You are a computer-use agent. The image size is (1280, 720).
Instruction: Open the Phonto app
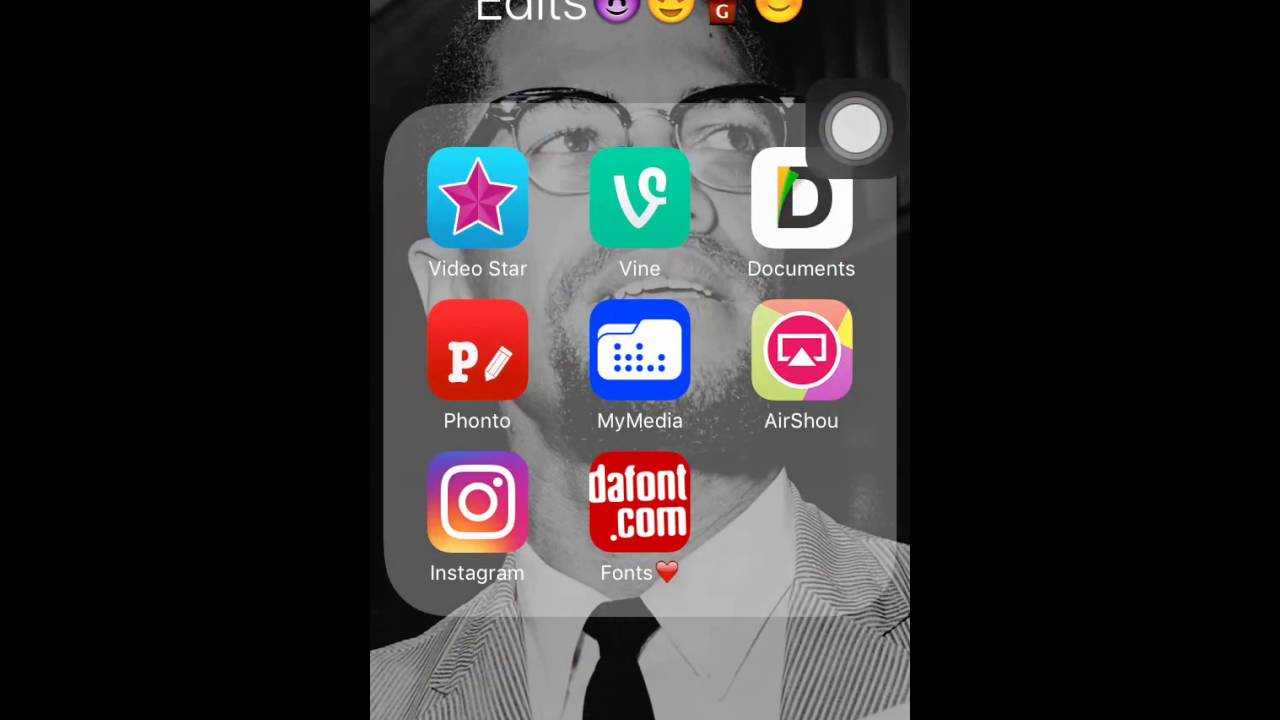(x=477, y=350)
